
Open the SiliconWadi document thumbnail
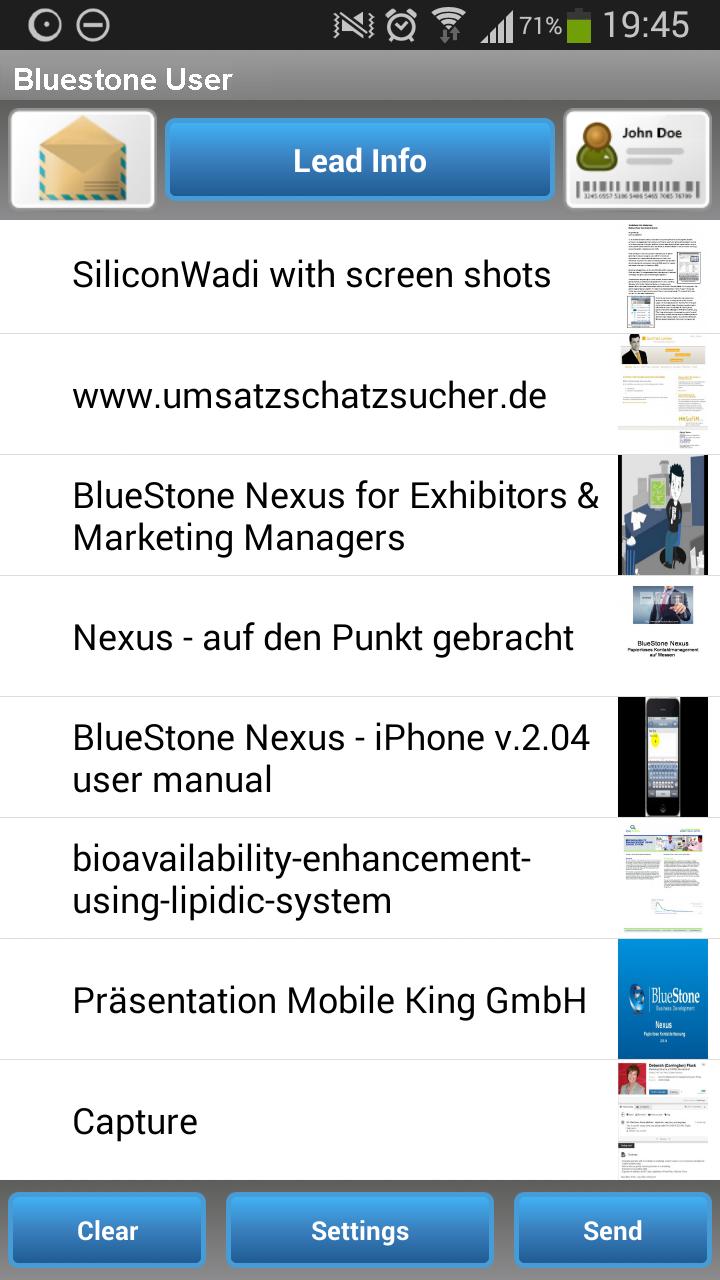pos(663,275)
